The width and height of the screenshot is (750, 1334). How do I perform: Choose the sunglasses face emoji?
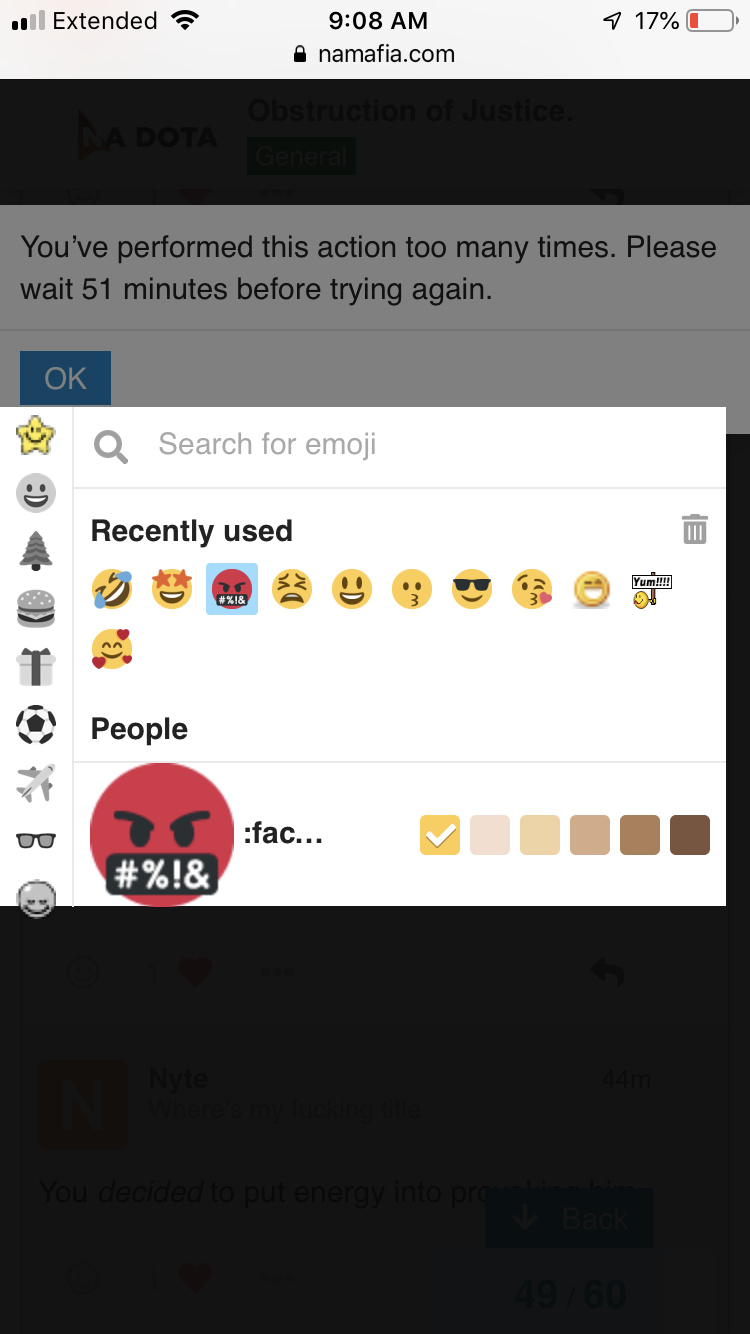(472, 589)
